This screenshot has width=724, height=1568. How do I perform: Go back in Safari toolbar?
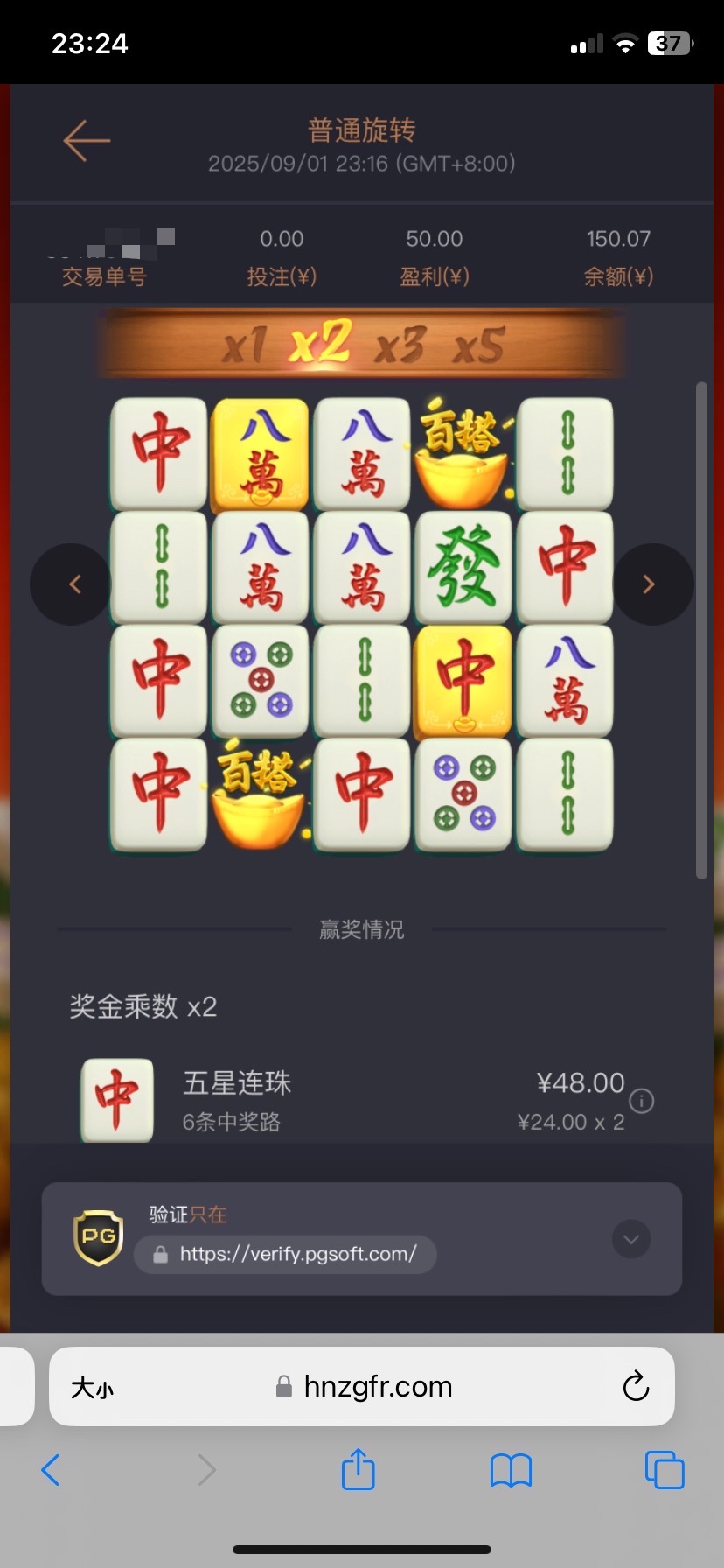pos(51,1470)
